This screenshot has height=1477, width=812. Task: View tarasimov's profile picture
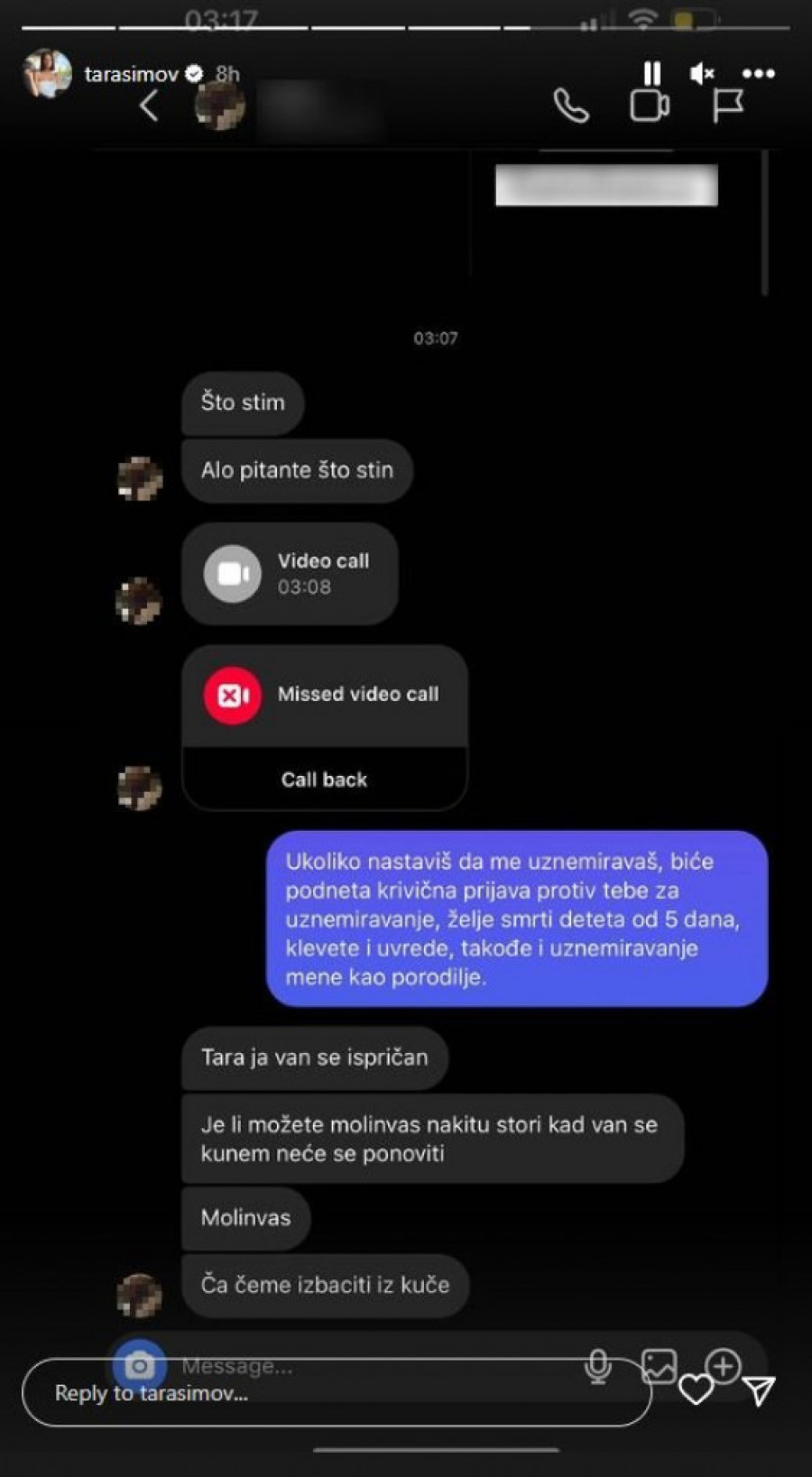coord(47,73)
